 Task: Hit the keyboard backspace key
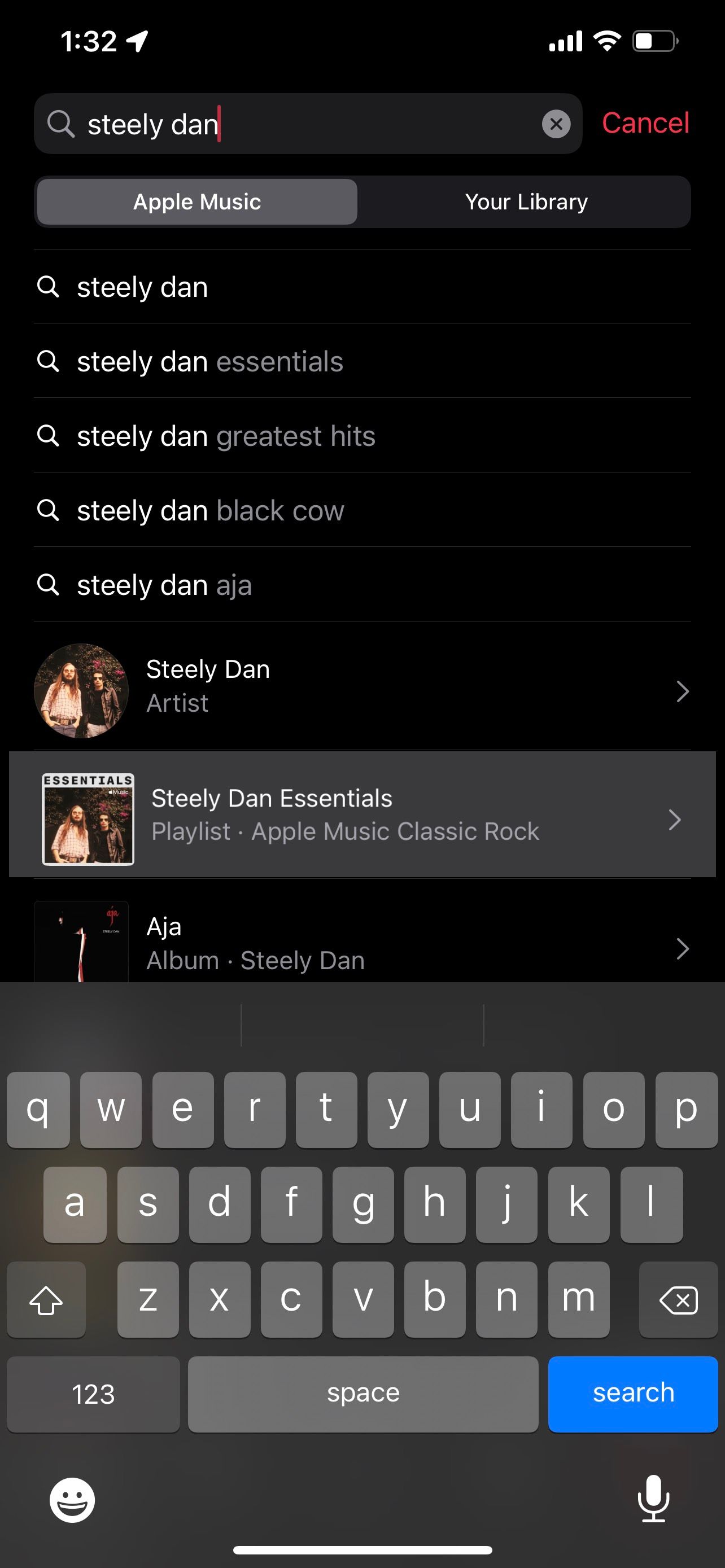tap(678, 1300)
